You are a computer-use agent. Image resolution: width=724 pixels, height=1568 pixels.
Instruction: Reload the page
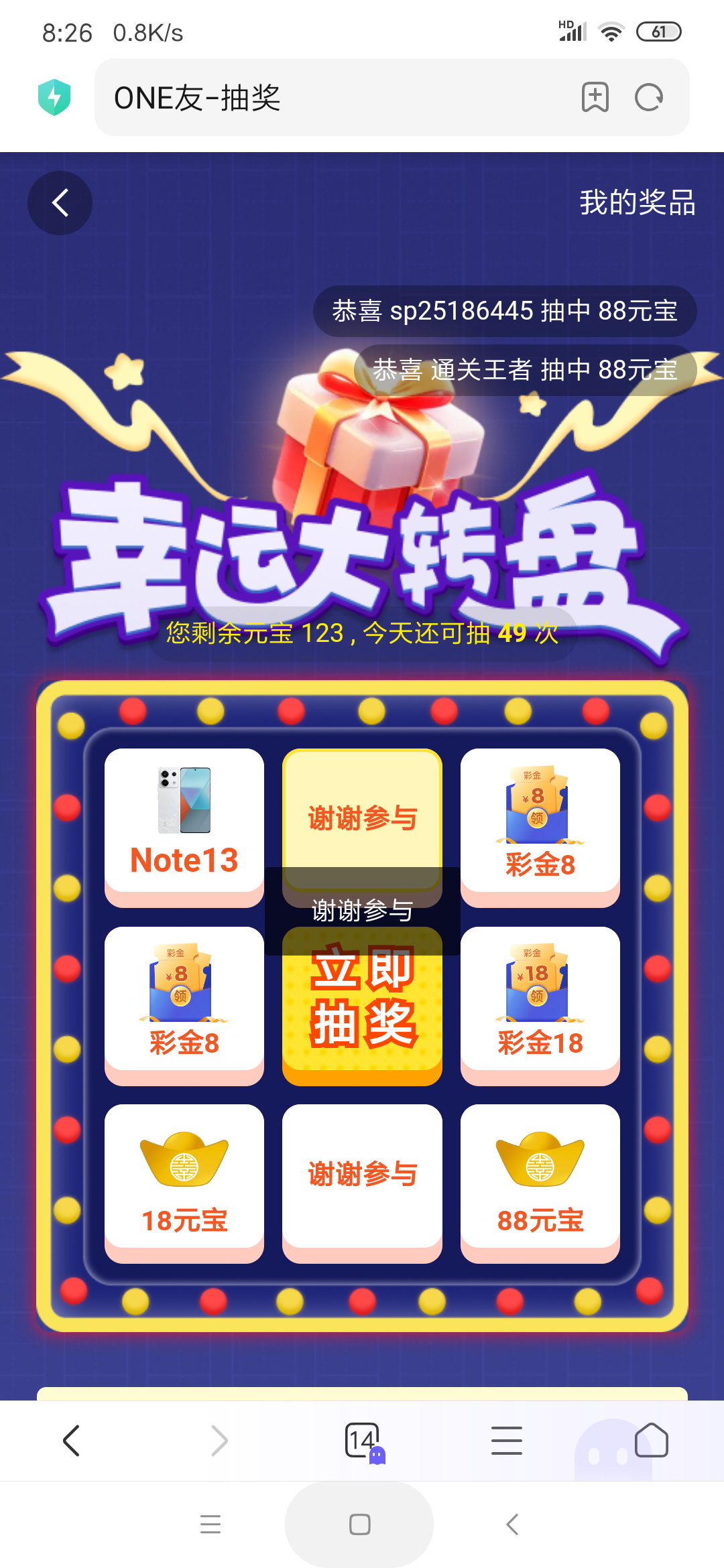coord(648,98)
